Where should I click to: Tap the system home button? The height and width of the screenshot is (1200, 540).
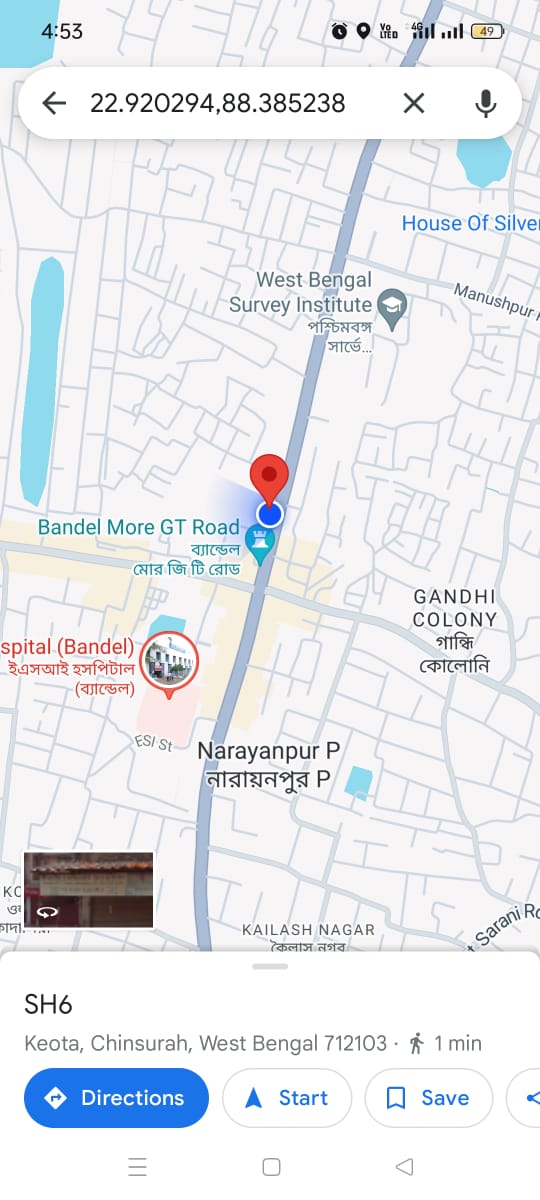click(x=271, y=1167)
